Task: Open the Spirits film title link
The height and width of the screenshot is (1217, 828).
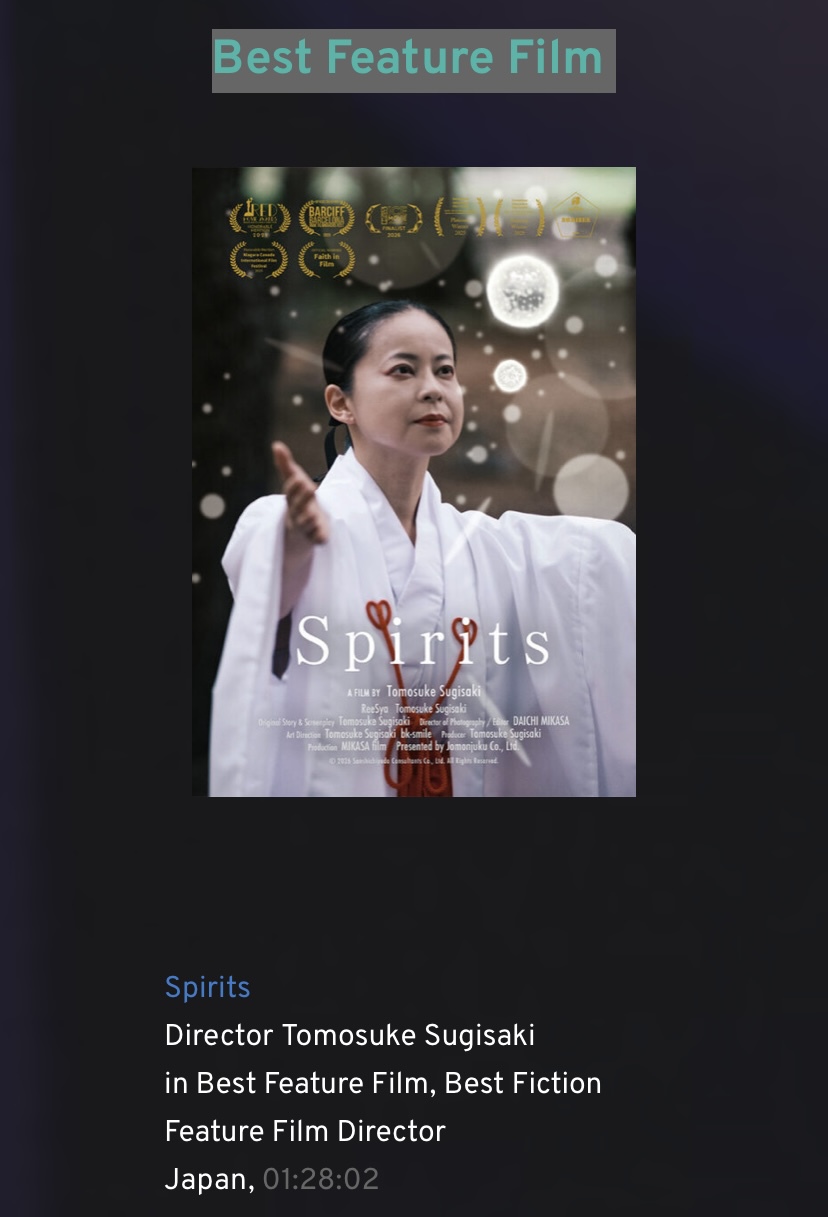Action: (x=207, y=987)
